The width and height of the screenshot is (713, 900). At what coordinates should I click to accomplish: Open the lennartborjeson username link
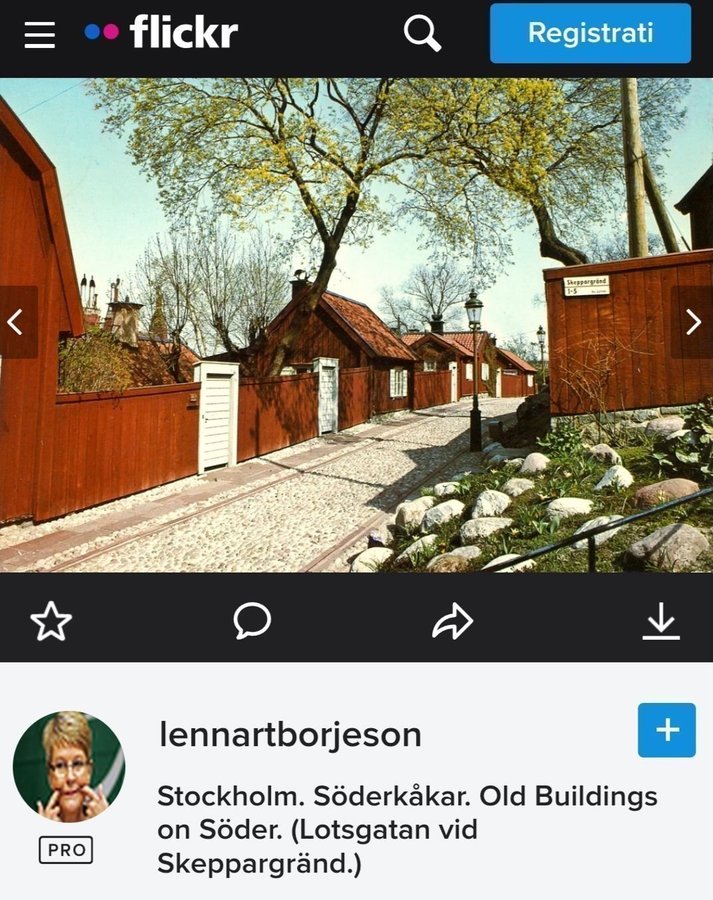(290, 735)
